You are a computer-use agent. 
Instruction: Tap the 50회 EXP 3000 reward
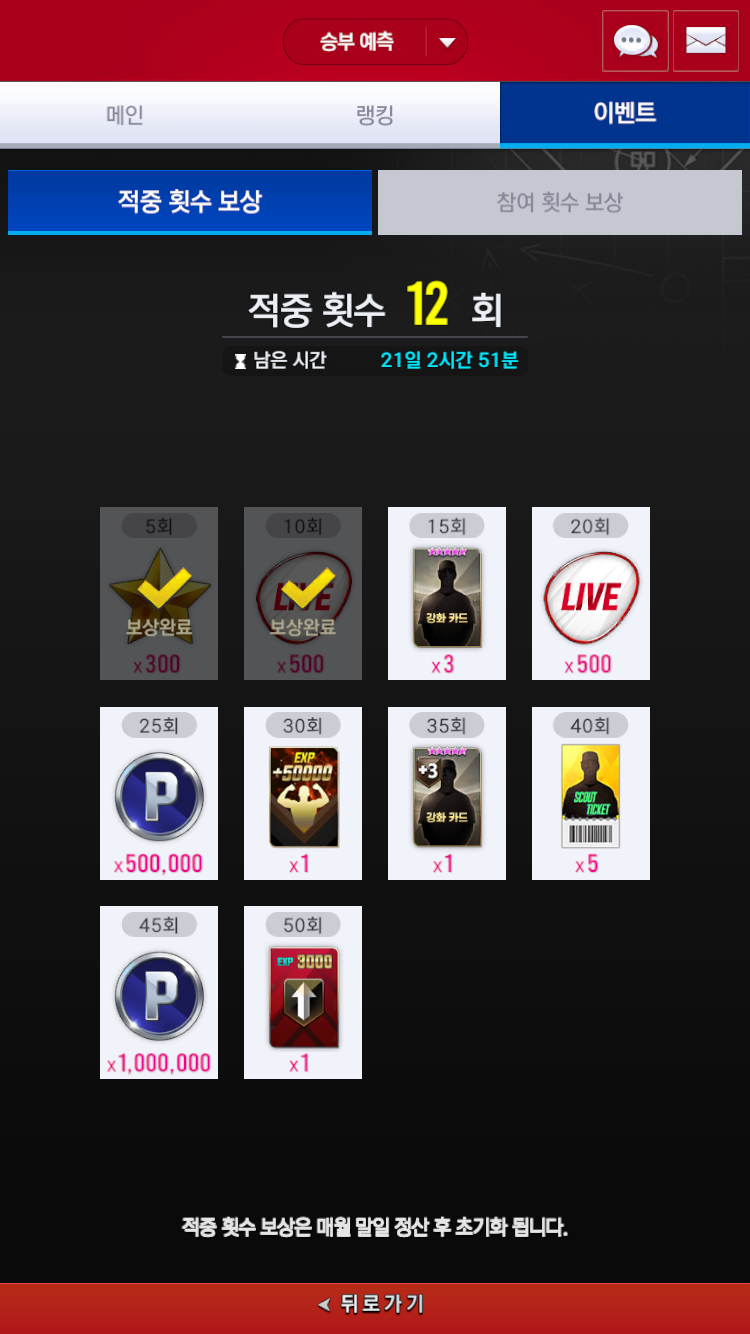click(x=303, y=994)
